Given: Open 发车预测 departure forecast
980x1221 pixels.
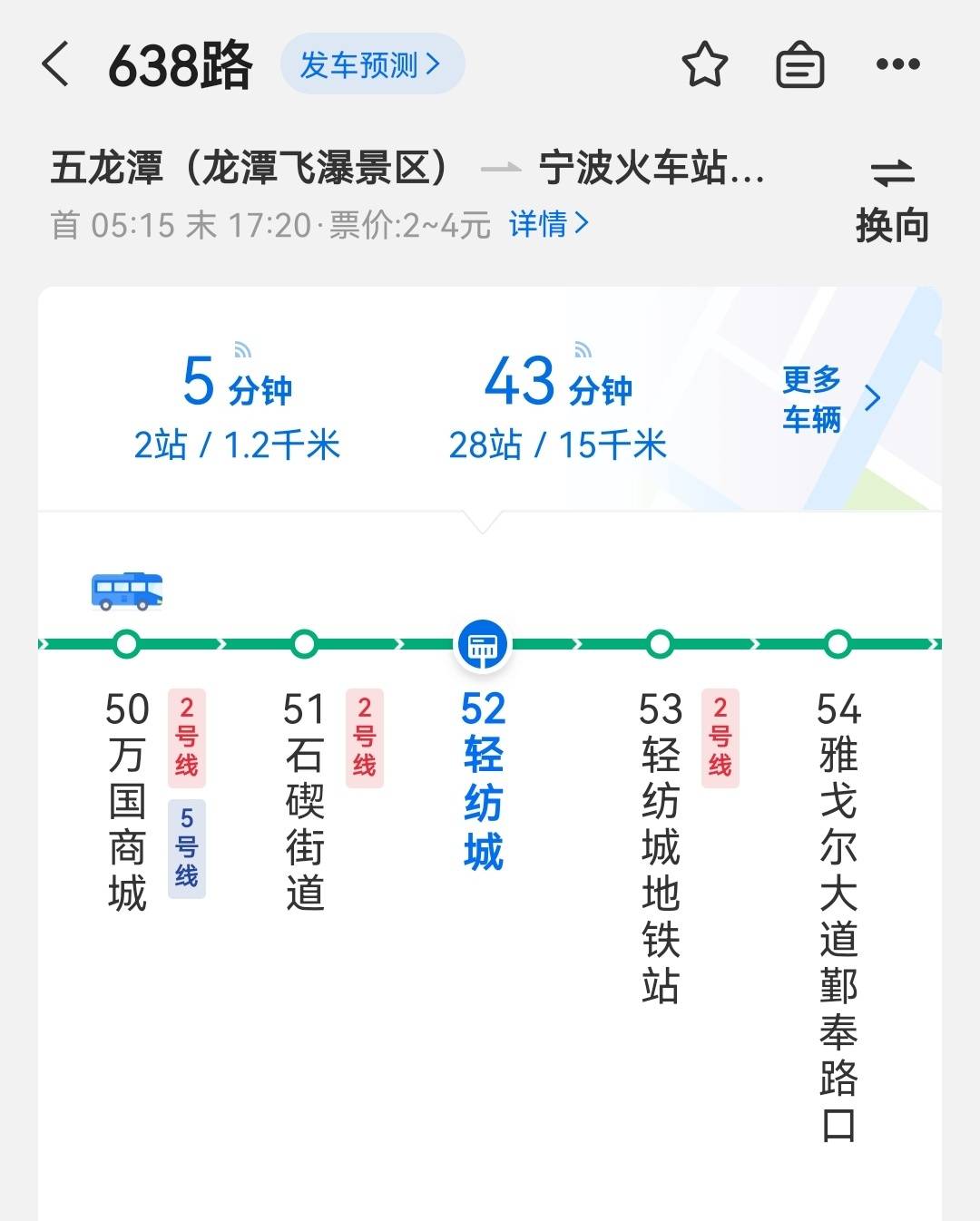Looking at the screenshot, I should coord(372,64).
